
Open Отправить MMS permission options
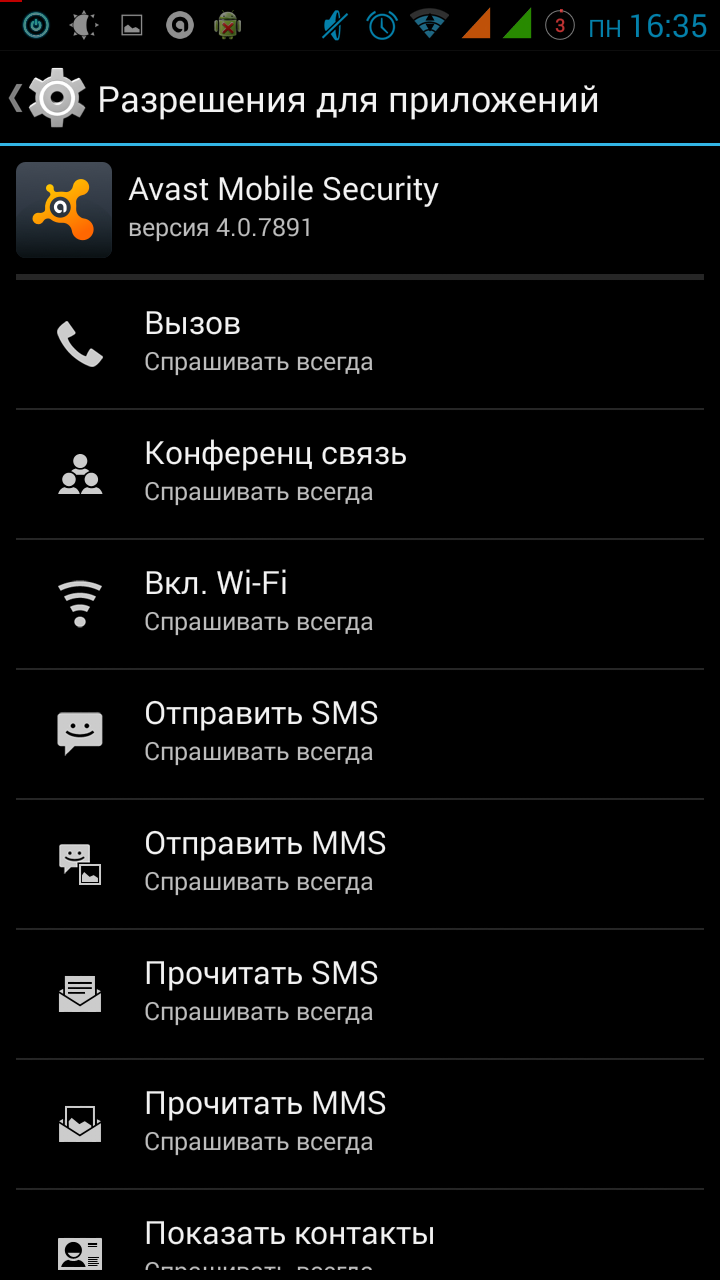coord(360,865)
